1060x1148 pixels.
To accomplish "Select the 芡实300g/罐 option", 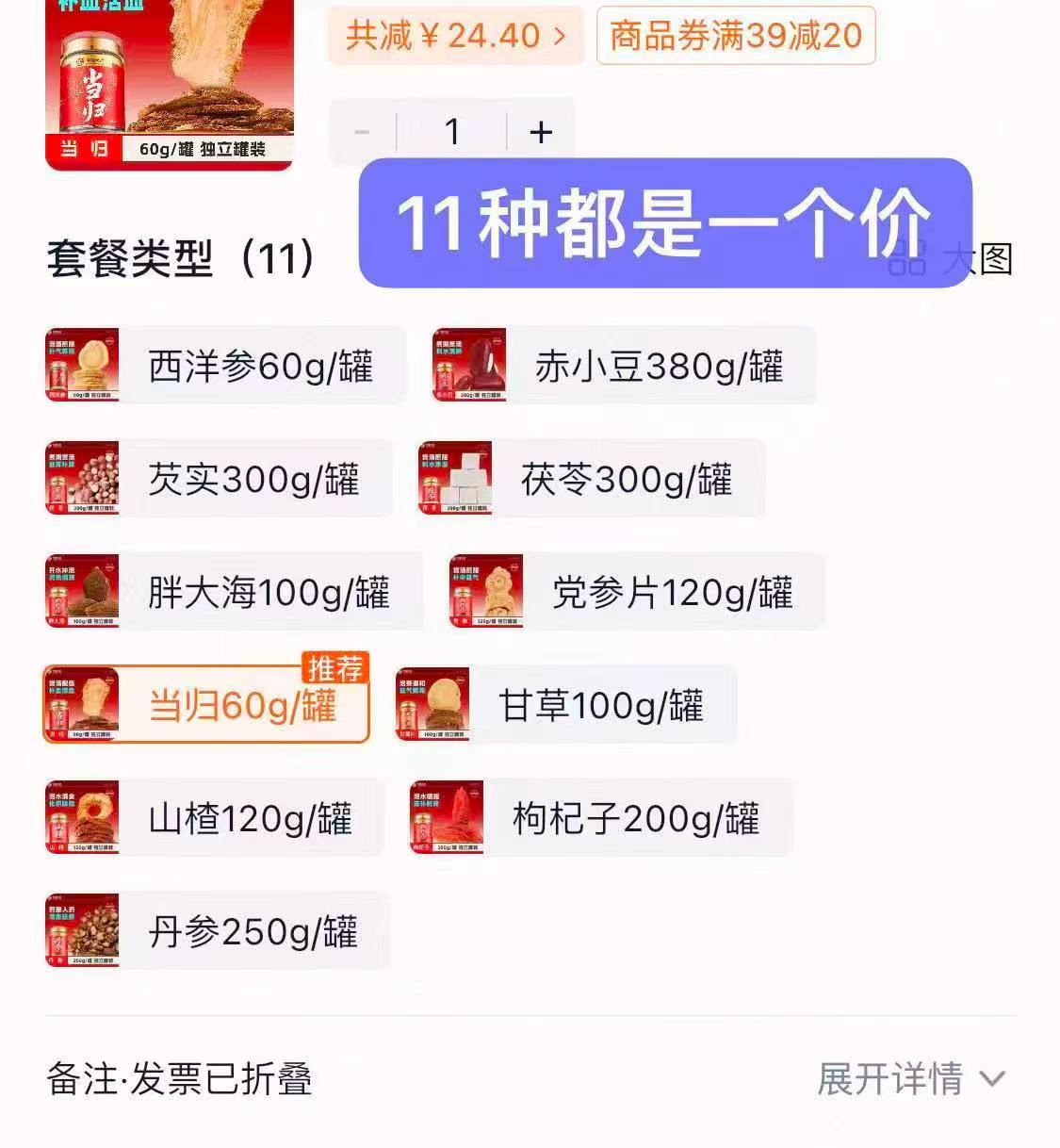I will [x=219, y=479].
